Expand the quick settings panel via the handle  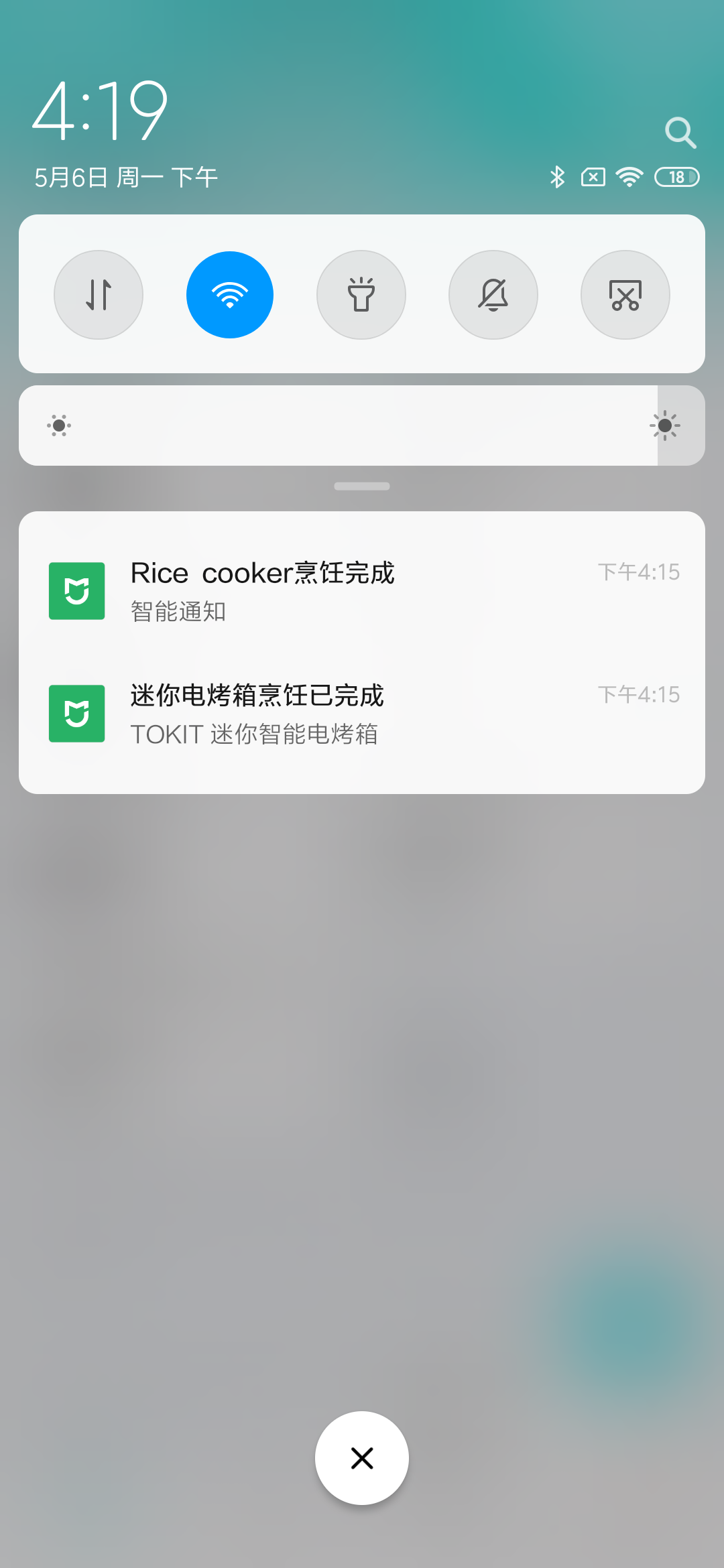361,485
